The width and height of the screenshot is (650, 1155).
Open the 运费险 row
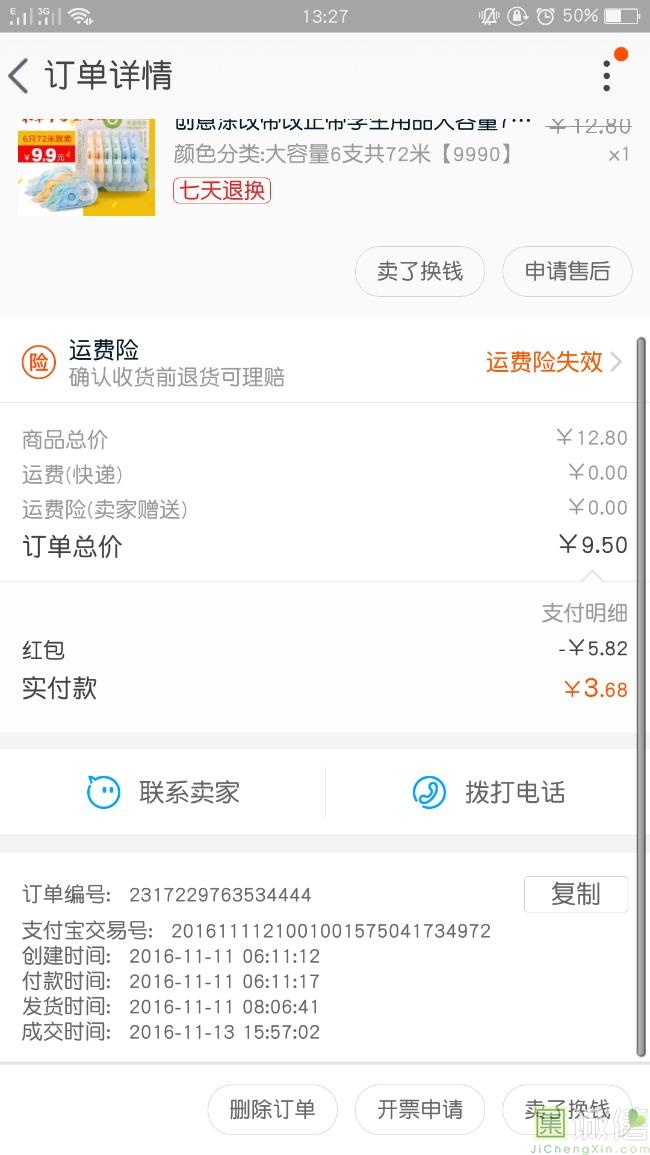pos(325,362)
